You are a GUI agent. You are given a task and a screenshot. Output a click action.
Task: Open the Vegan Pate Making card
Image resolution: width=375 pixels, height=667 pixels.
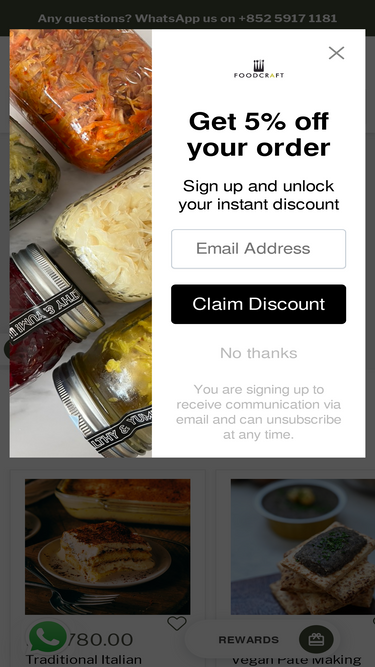click(x=295, y=568)
